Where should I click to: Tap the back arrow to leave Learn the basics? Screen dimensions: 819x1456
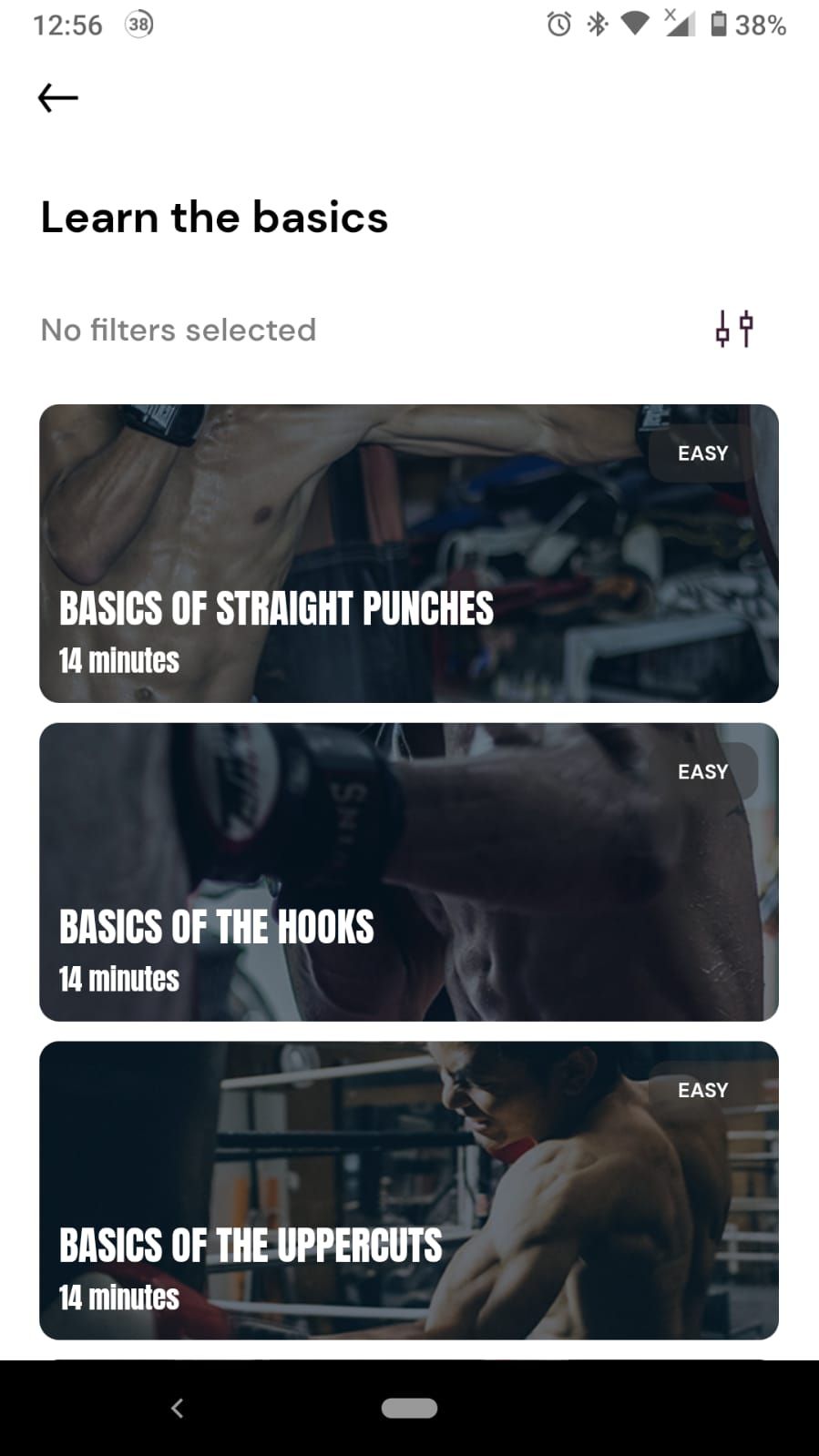coord(58,97)
